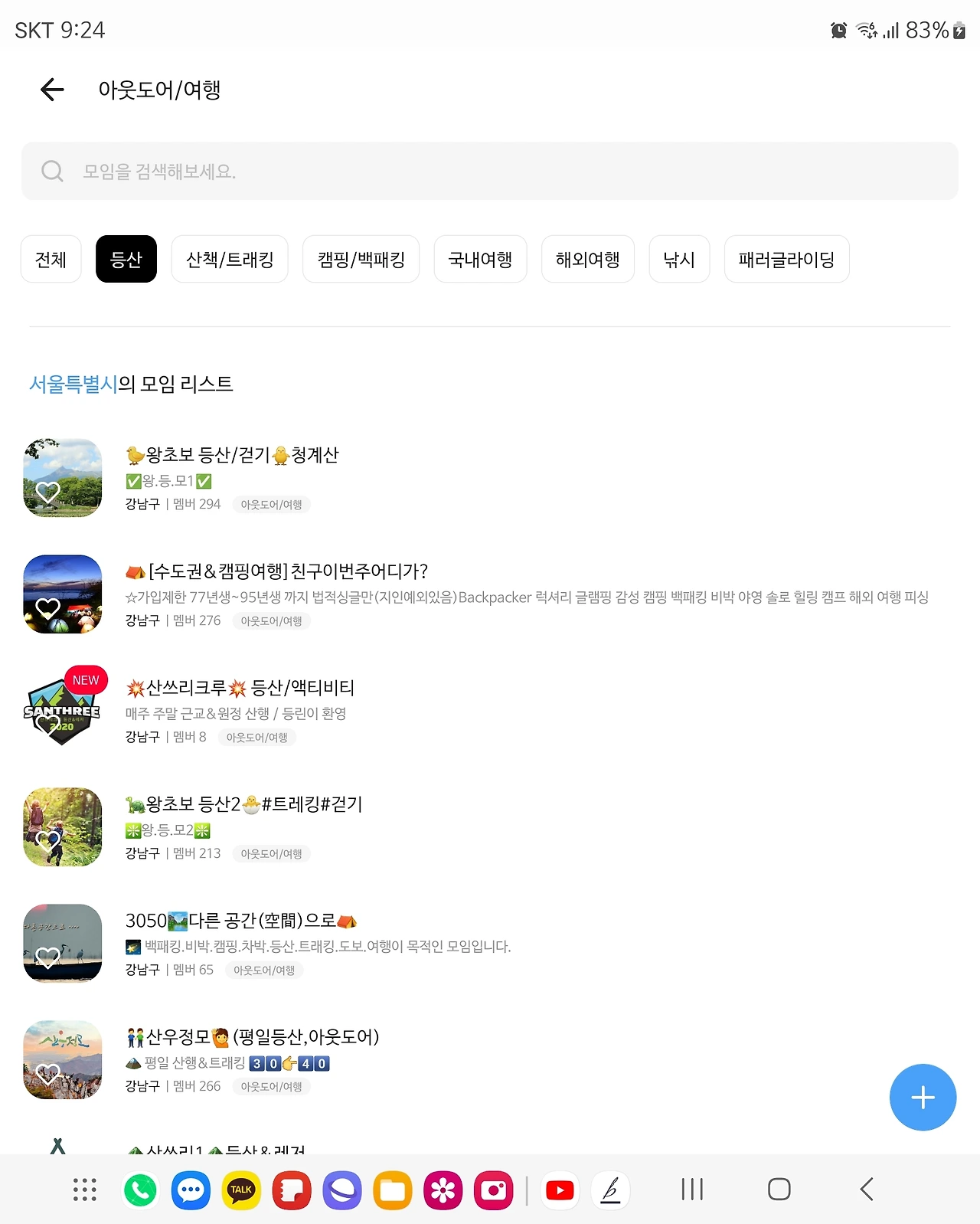Open the 수도권&캠핑여행 group
This screenshot has width=980, height=1224.
(490, 594)
